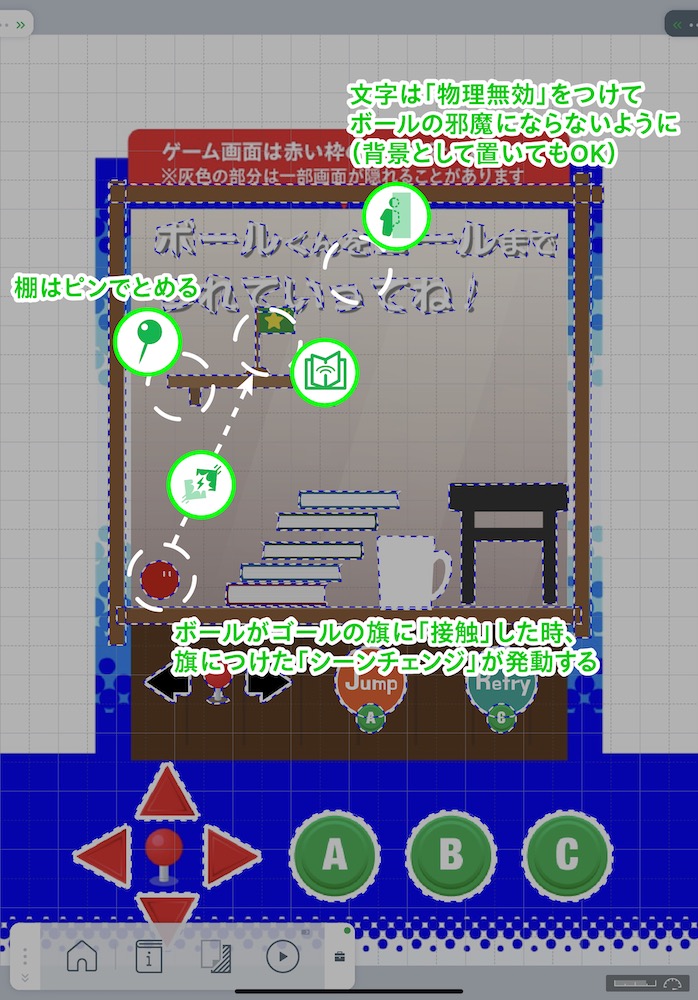
Task: Select the red ball item on the canvas
Action: click(158, 578)
